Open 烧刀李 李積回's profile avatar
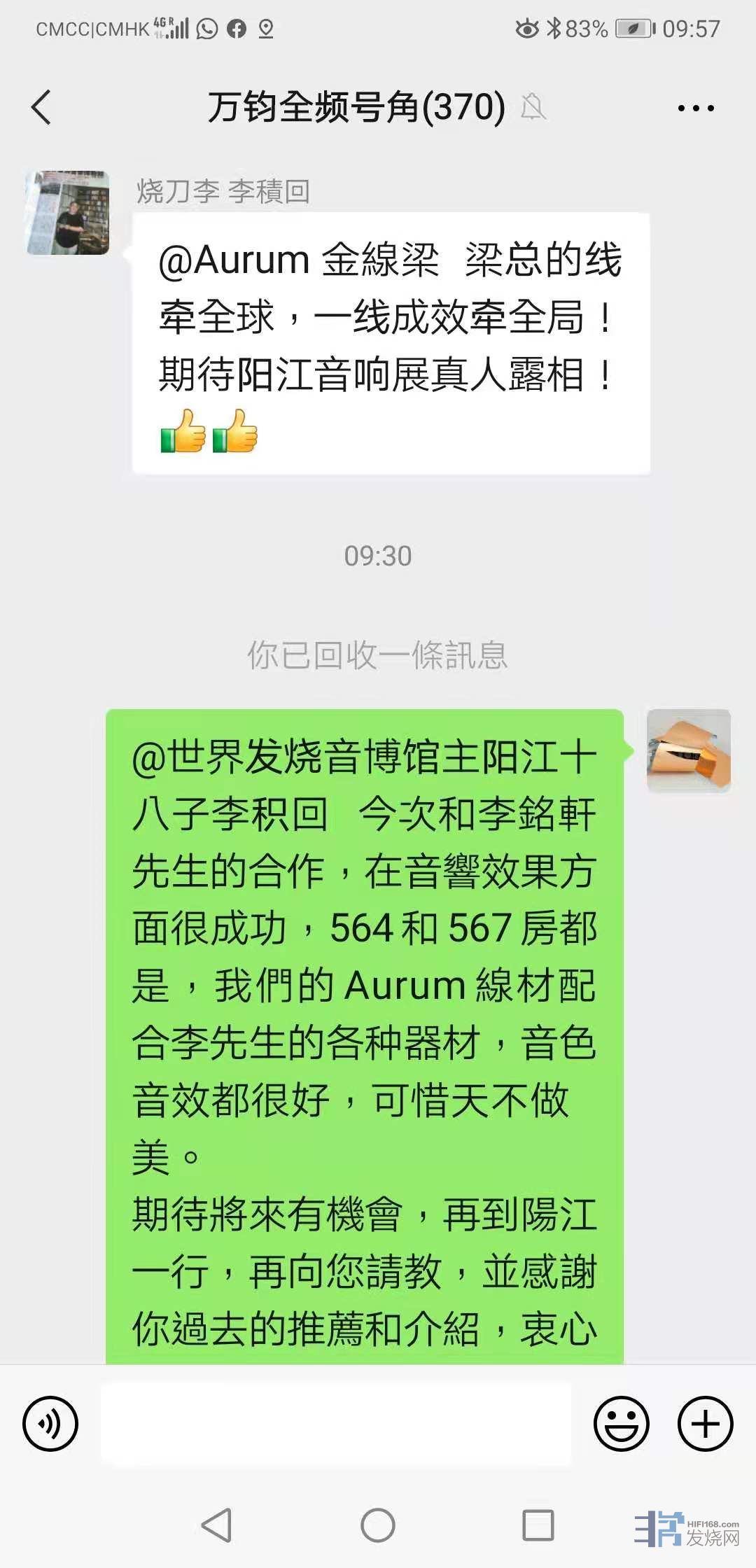Viewport: 756px width, 1568px height. coord(68,213)
